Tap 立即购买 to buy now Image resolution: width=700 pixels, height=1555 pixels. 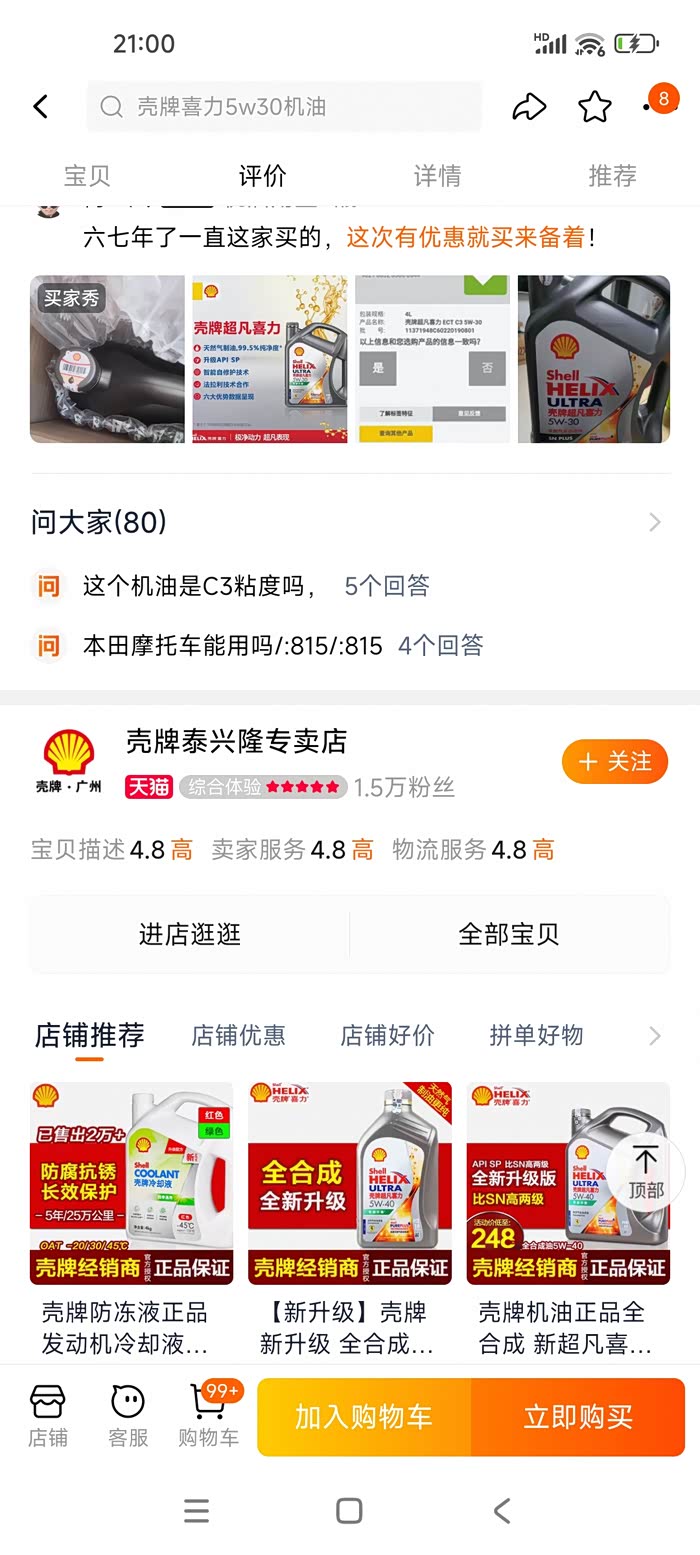578,1417
